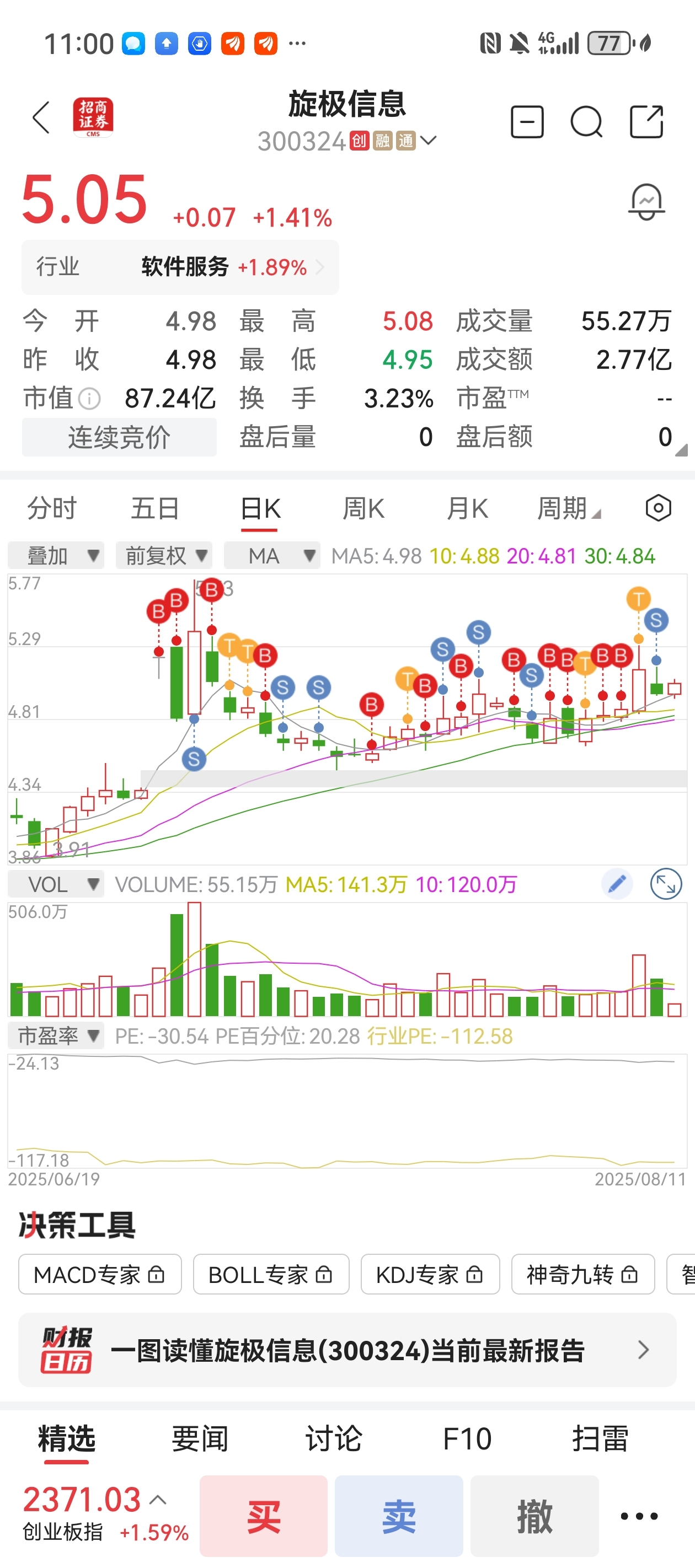695x1568 pixels.
Task: Open the VOL indicator dropdown
Action: click(x=56, y=884)
